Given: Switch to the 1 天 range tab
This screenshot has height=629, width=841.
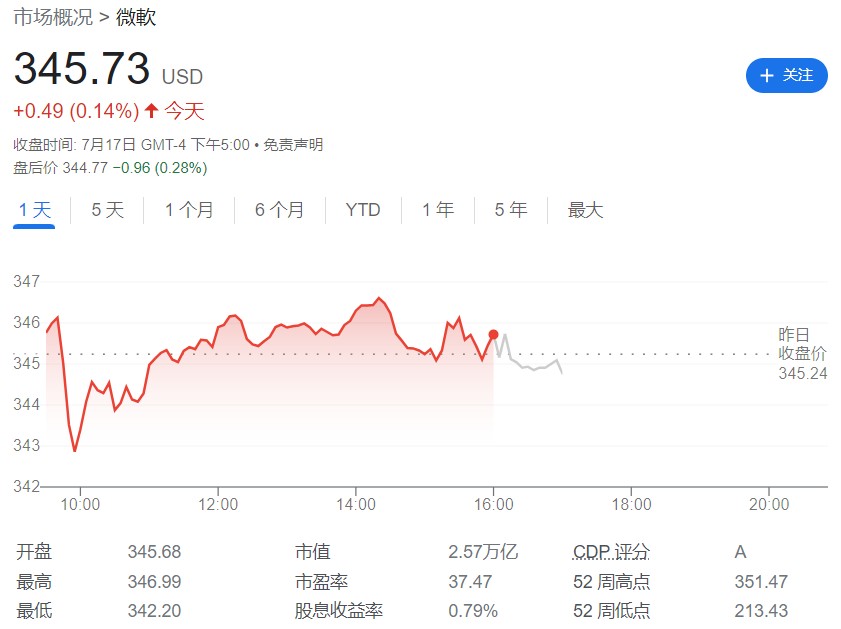Looking at the screenshot, I should point(34,210).
